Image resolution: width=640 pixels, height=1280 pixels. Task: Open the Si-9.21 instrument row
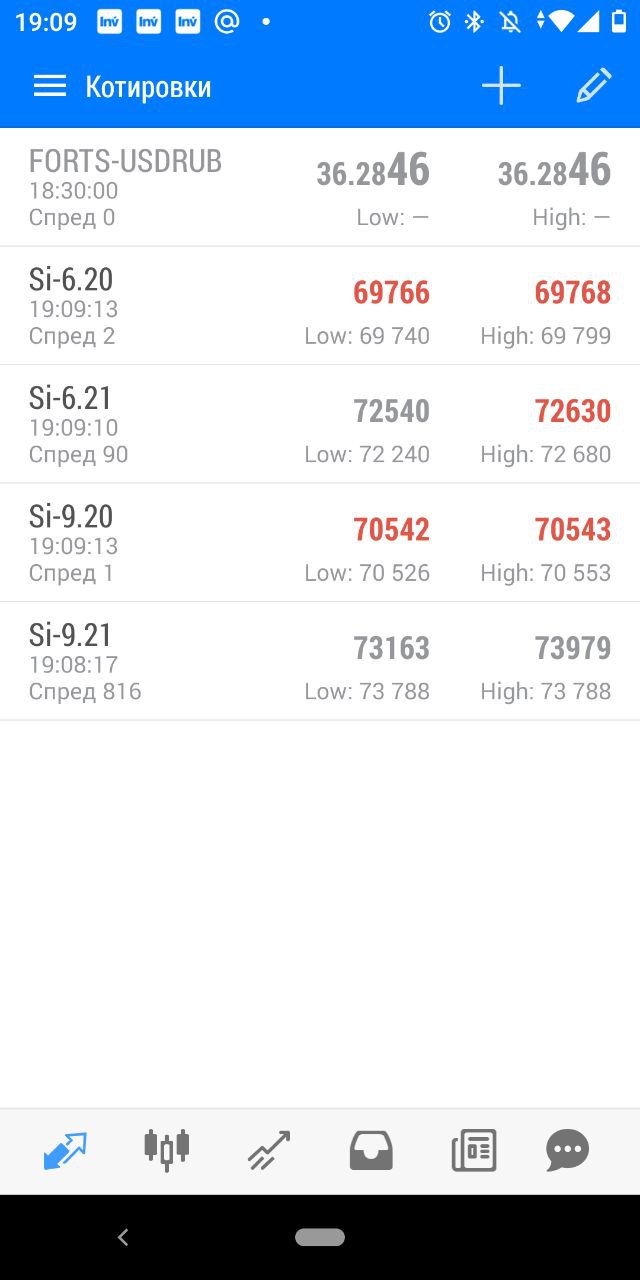[320, 661]
